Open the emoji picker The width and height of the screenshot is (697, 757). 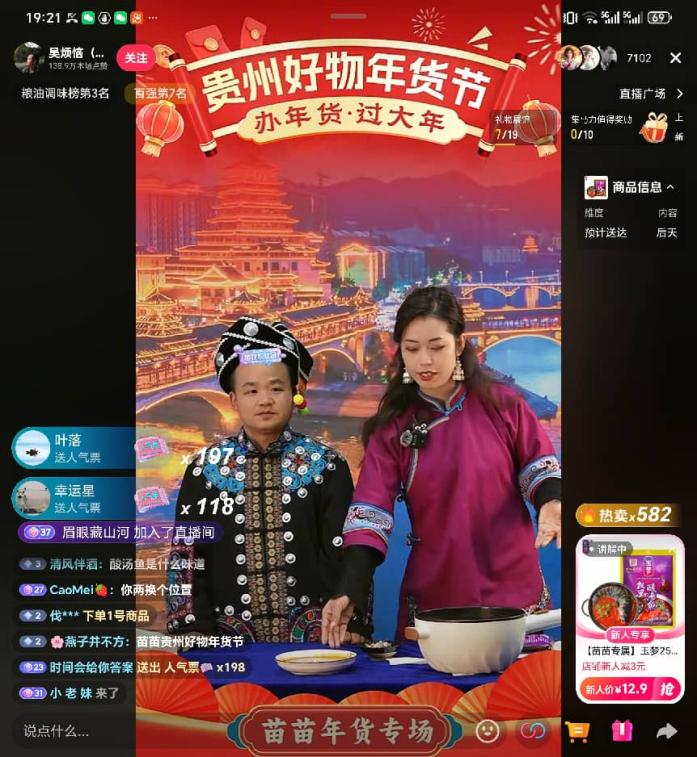click(487, 731)
